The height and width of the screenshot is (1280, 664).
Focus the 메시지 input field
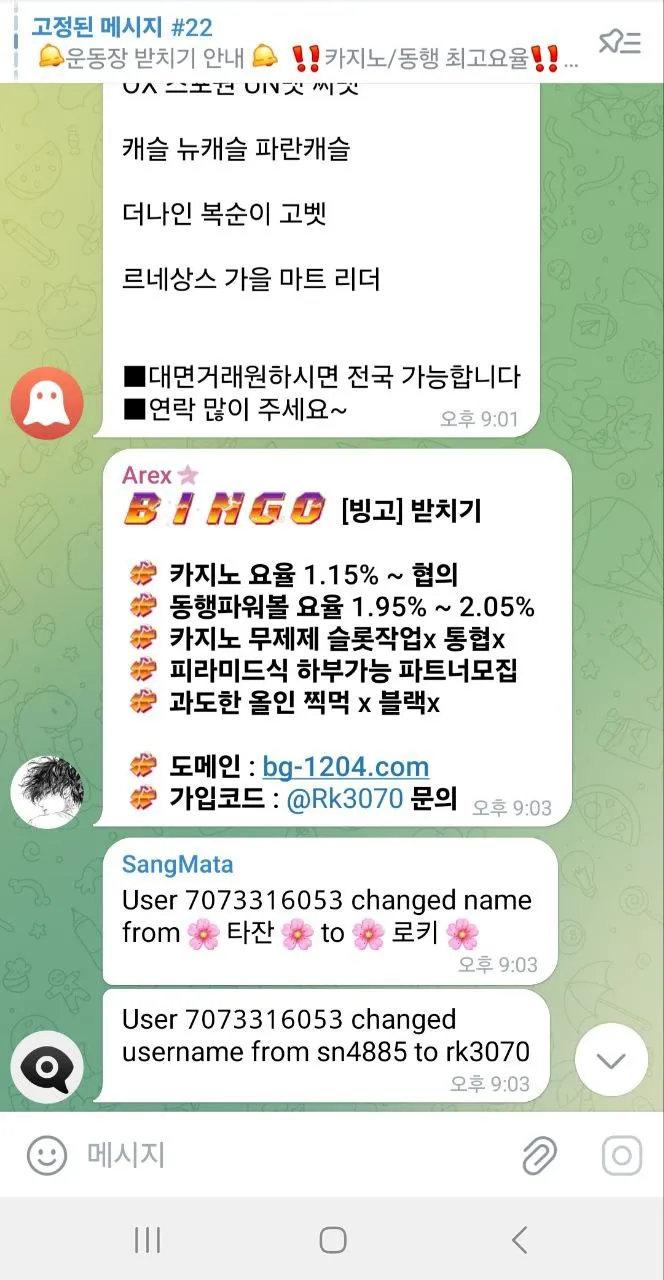tap(290, 1156)
